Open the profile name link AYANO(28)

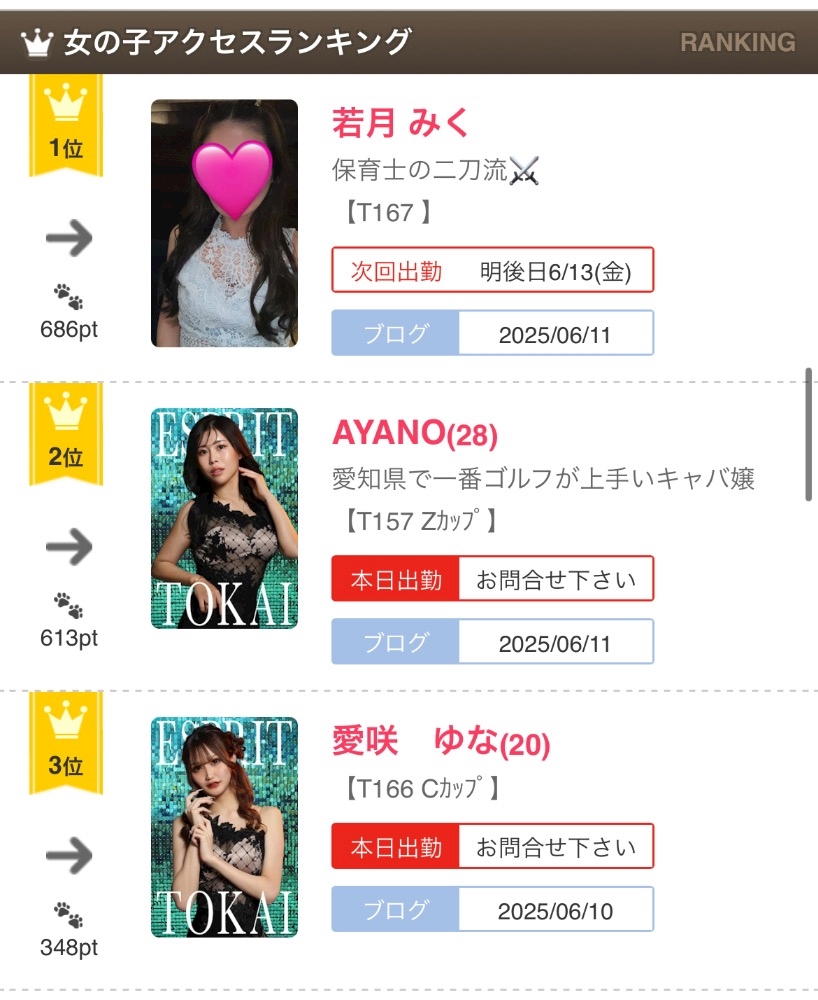414,432
